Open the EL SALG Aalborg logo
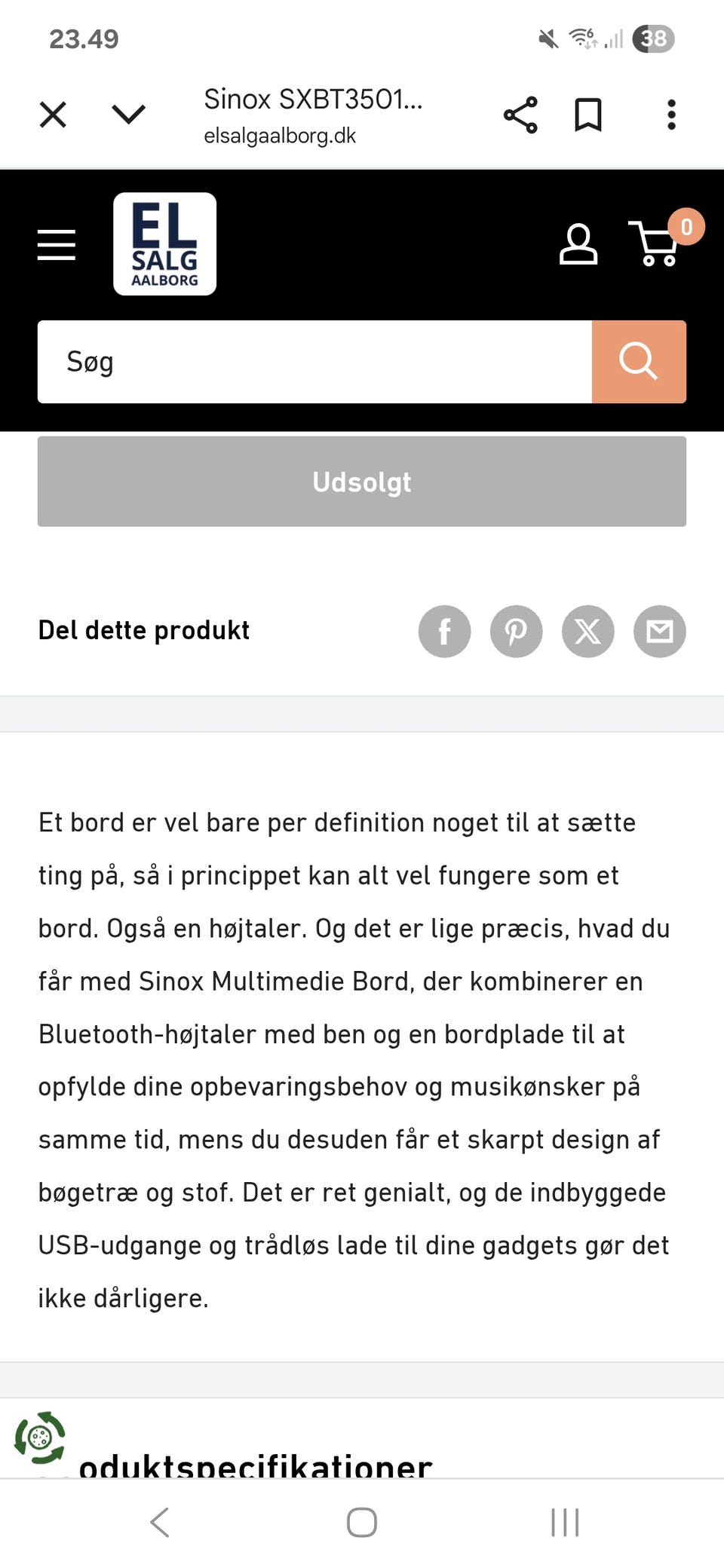 coord(166,243)
